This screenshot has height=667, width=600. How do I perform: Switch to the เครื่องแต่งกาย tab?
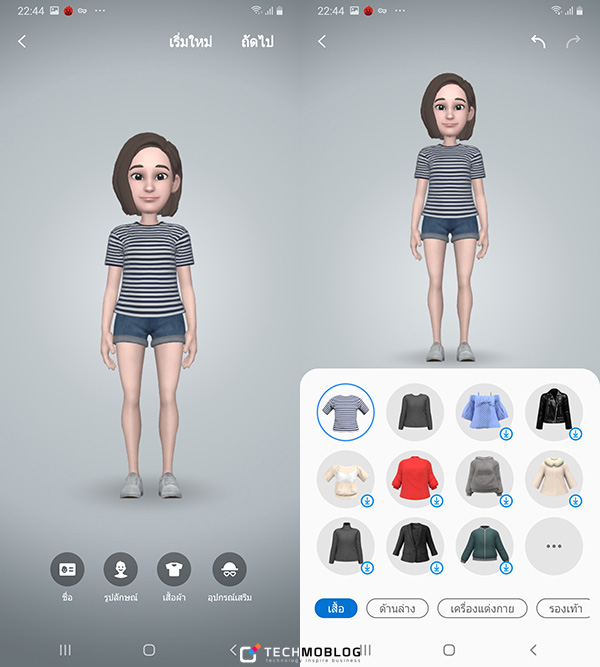483,608
